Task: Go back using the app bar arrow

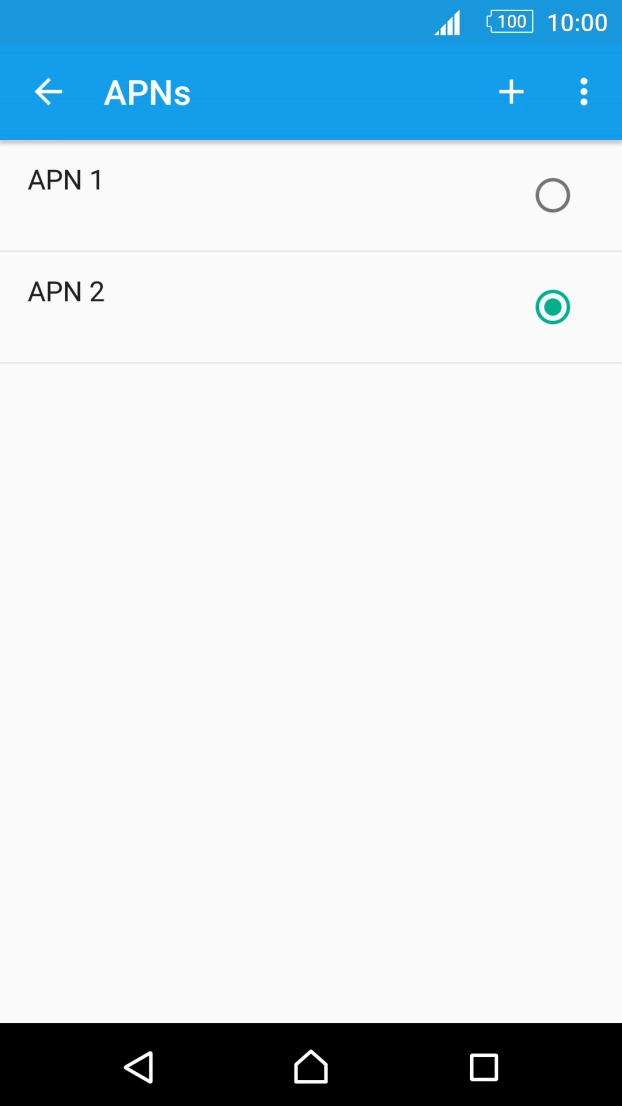Action: (x=49, y=92)
